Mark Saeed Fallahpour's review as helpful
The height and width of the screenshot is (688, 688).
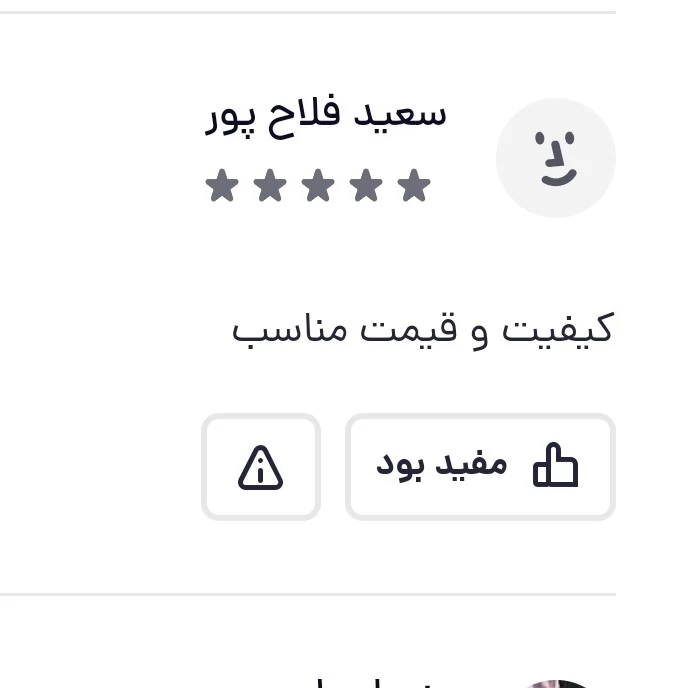pyautogui.click(x=480, y=467)
